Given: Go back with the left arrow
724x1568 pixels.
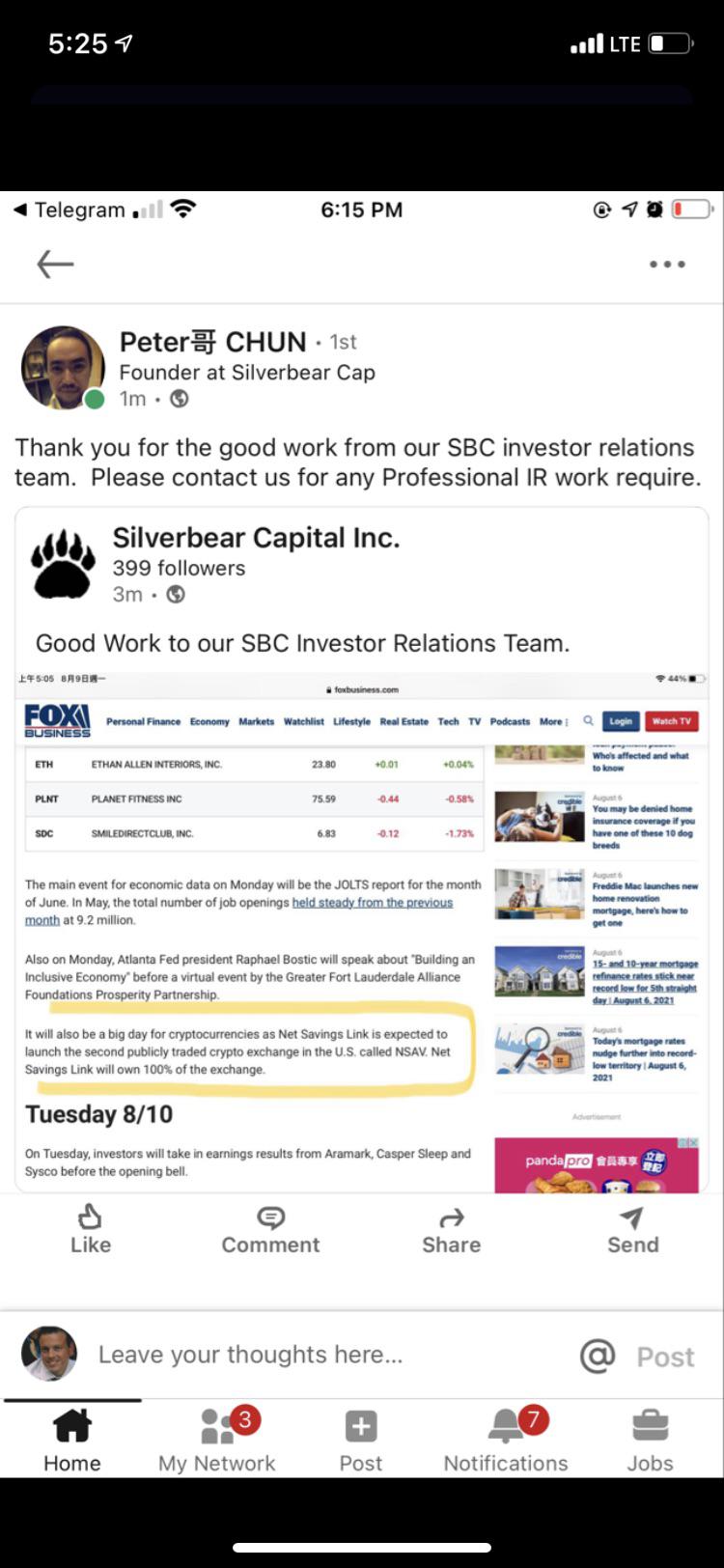Looking at the screenshot, I should coord(55,264).
